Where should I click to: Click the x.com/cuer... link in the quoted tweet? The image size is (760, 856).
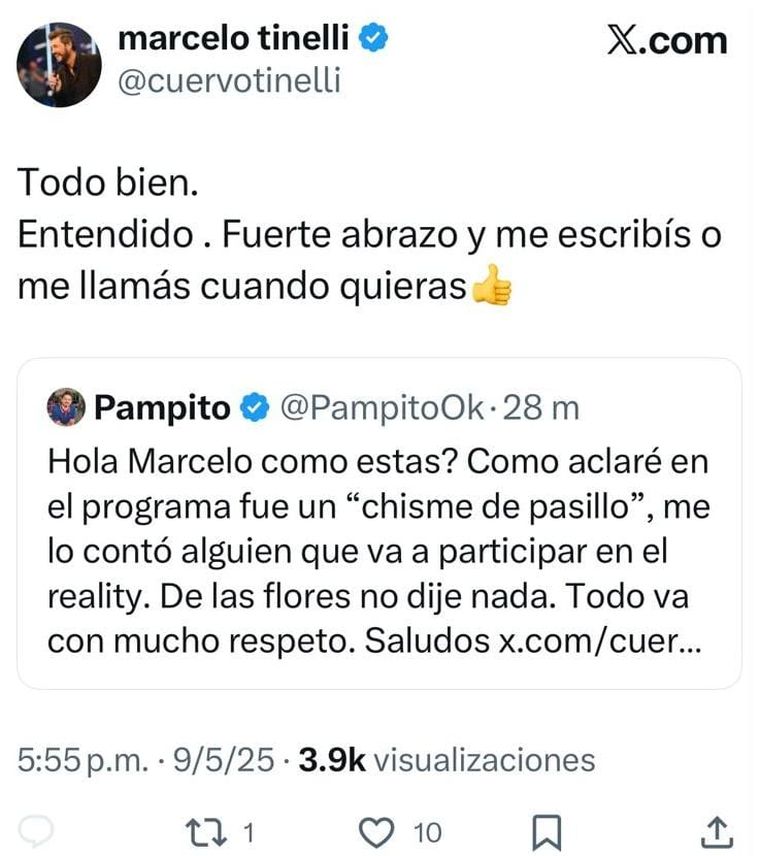pyautogui.click(x=594, y=644)
